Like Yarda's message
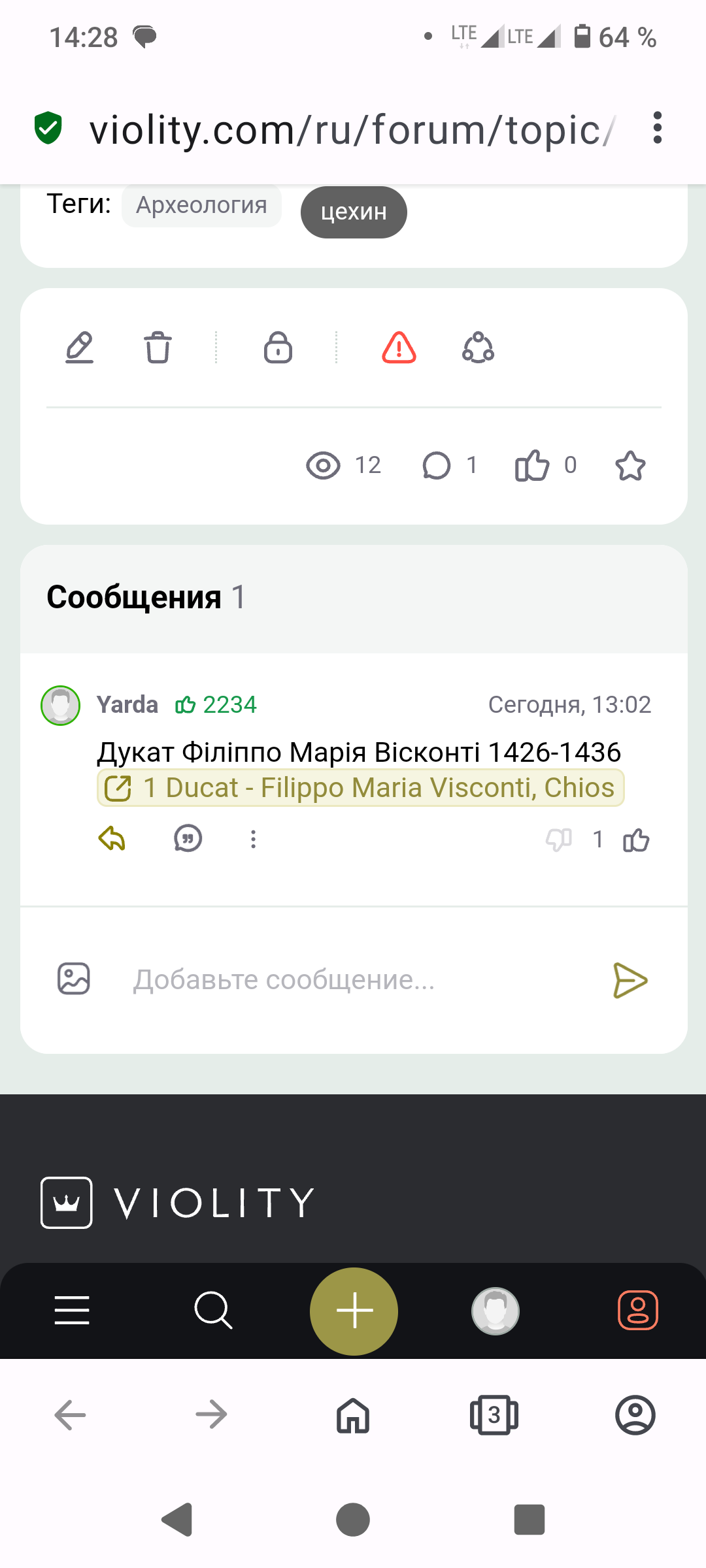The image size is (706, 1568). pyautogui.click(x=636, y=840)
